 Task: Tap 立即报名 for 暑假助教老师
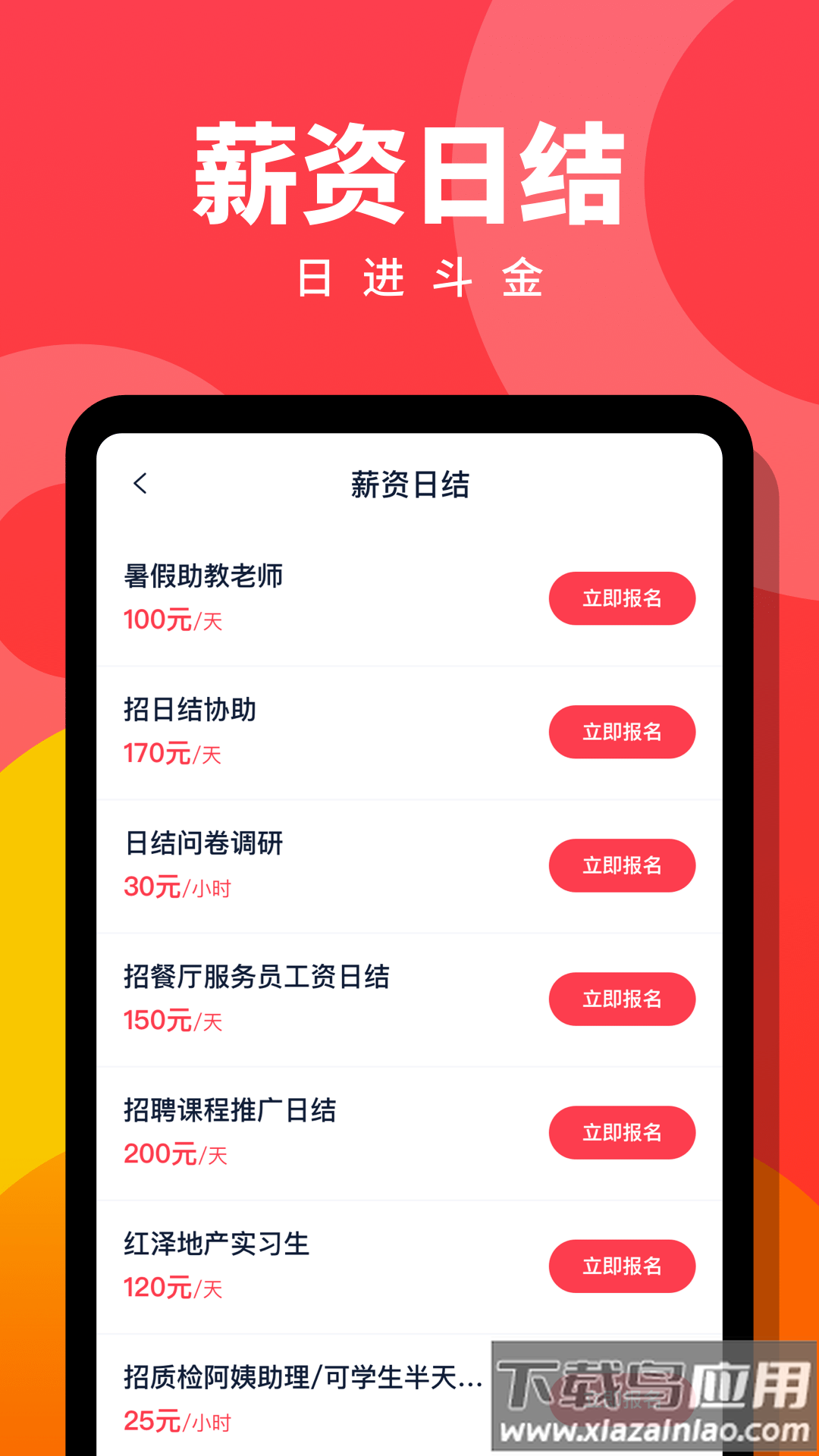click(x=622, y=598)
